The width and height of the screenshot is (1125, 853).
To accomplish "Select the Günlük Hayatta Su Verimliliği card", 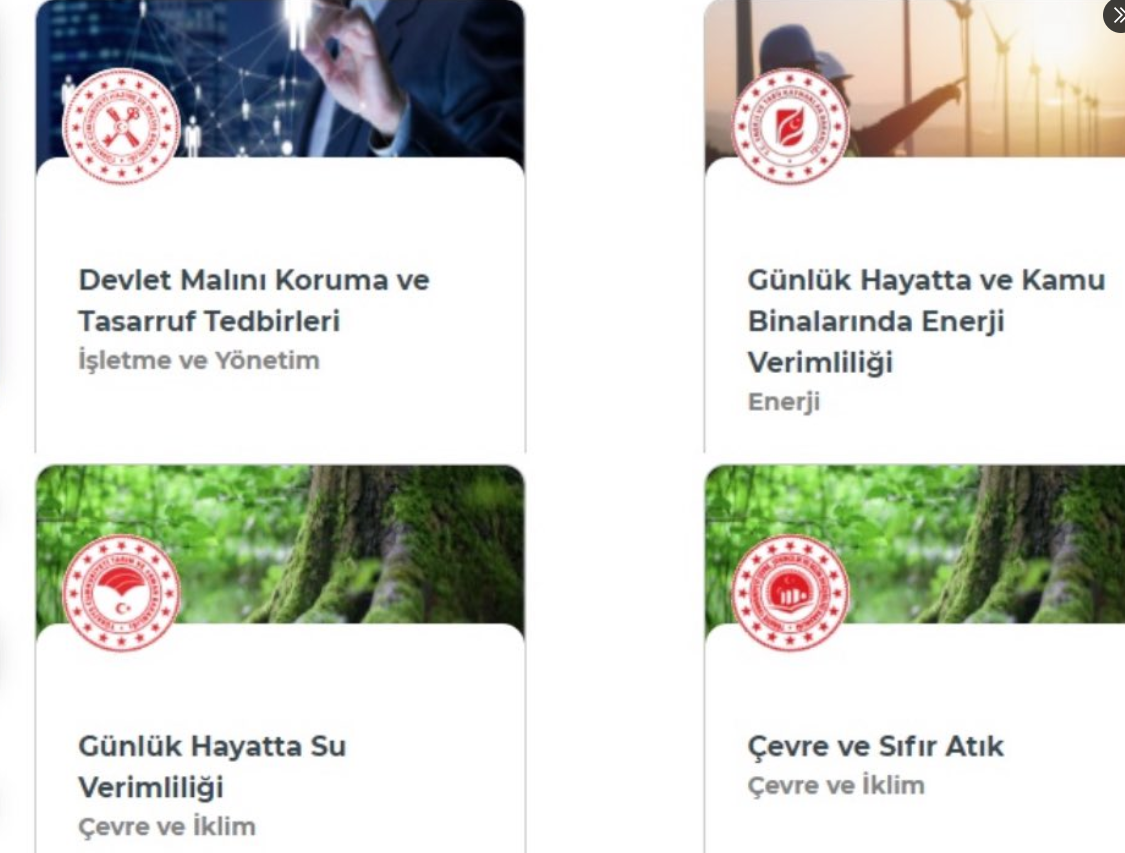I will tap(212, 767).
